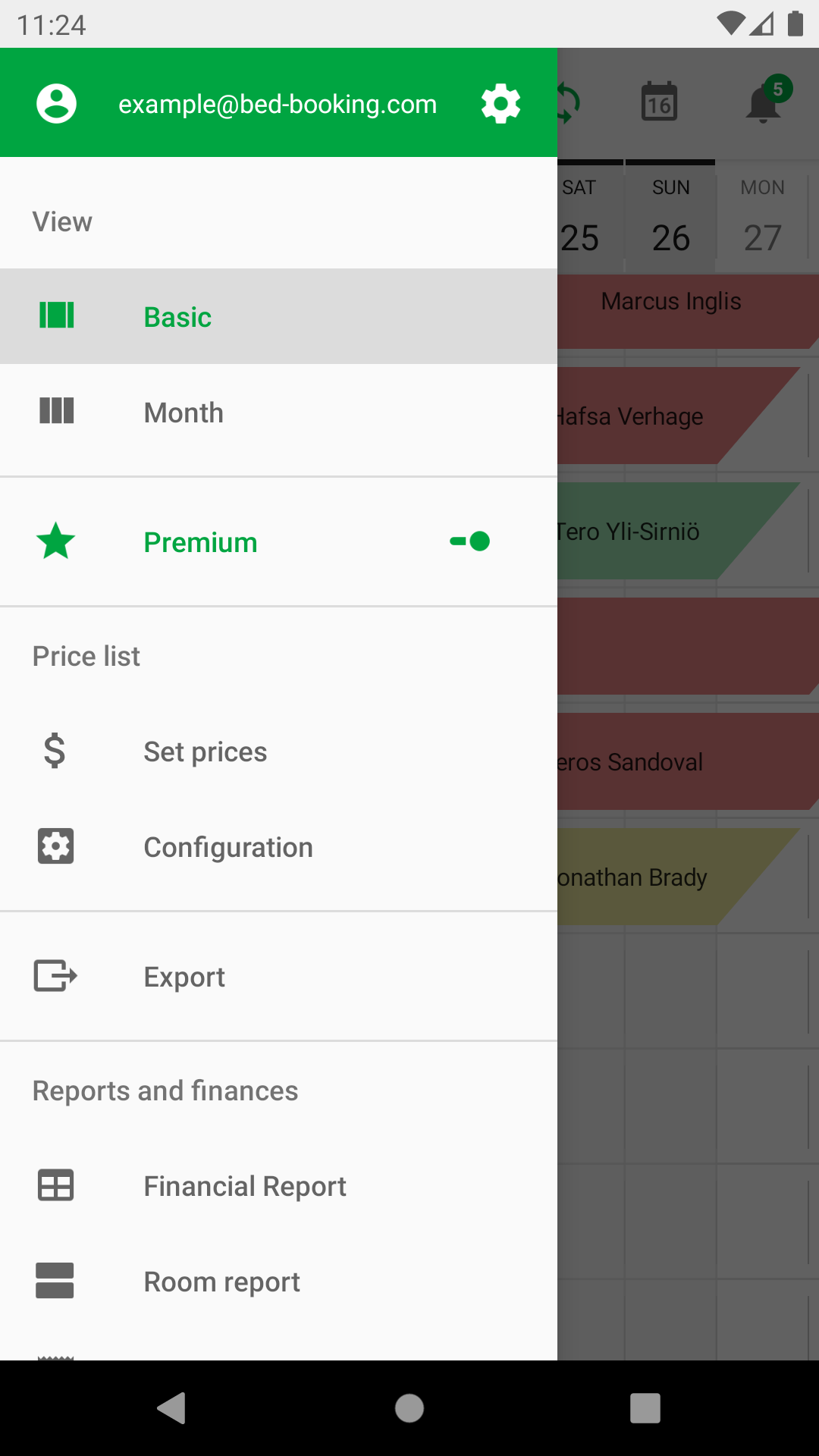Keep Basic view selected
This screenshot has height=1456, width=819.
point(177,316)
